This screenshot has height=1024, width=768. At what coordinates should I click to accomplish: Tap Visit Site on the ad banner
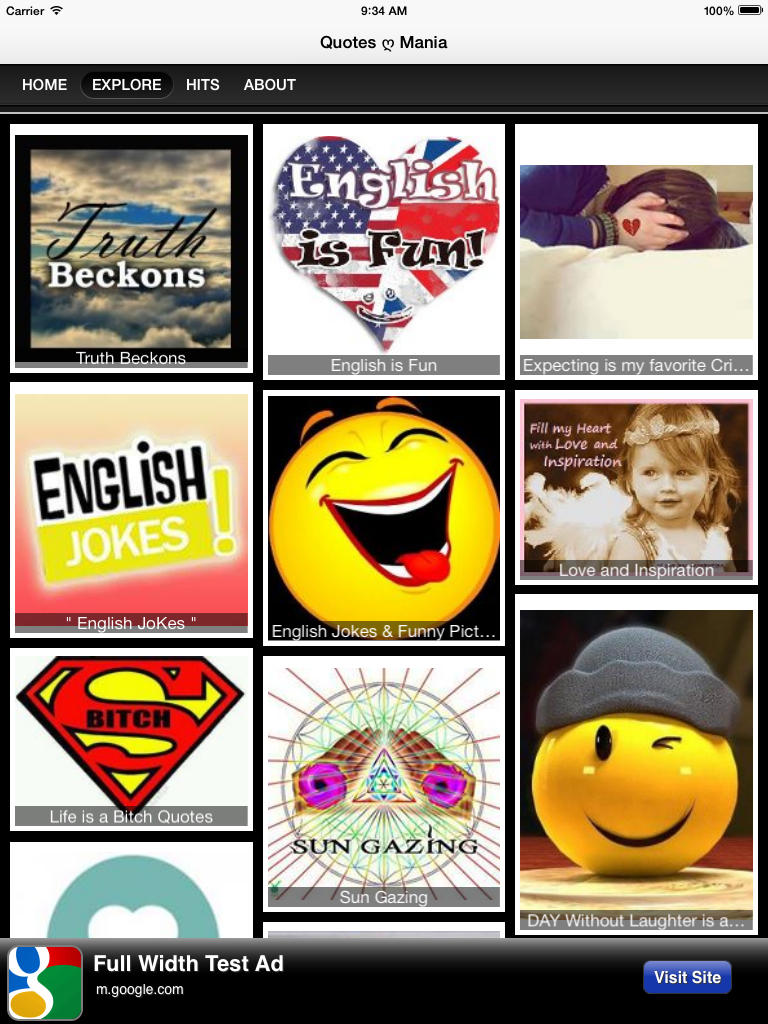click(687, 977)
